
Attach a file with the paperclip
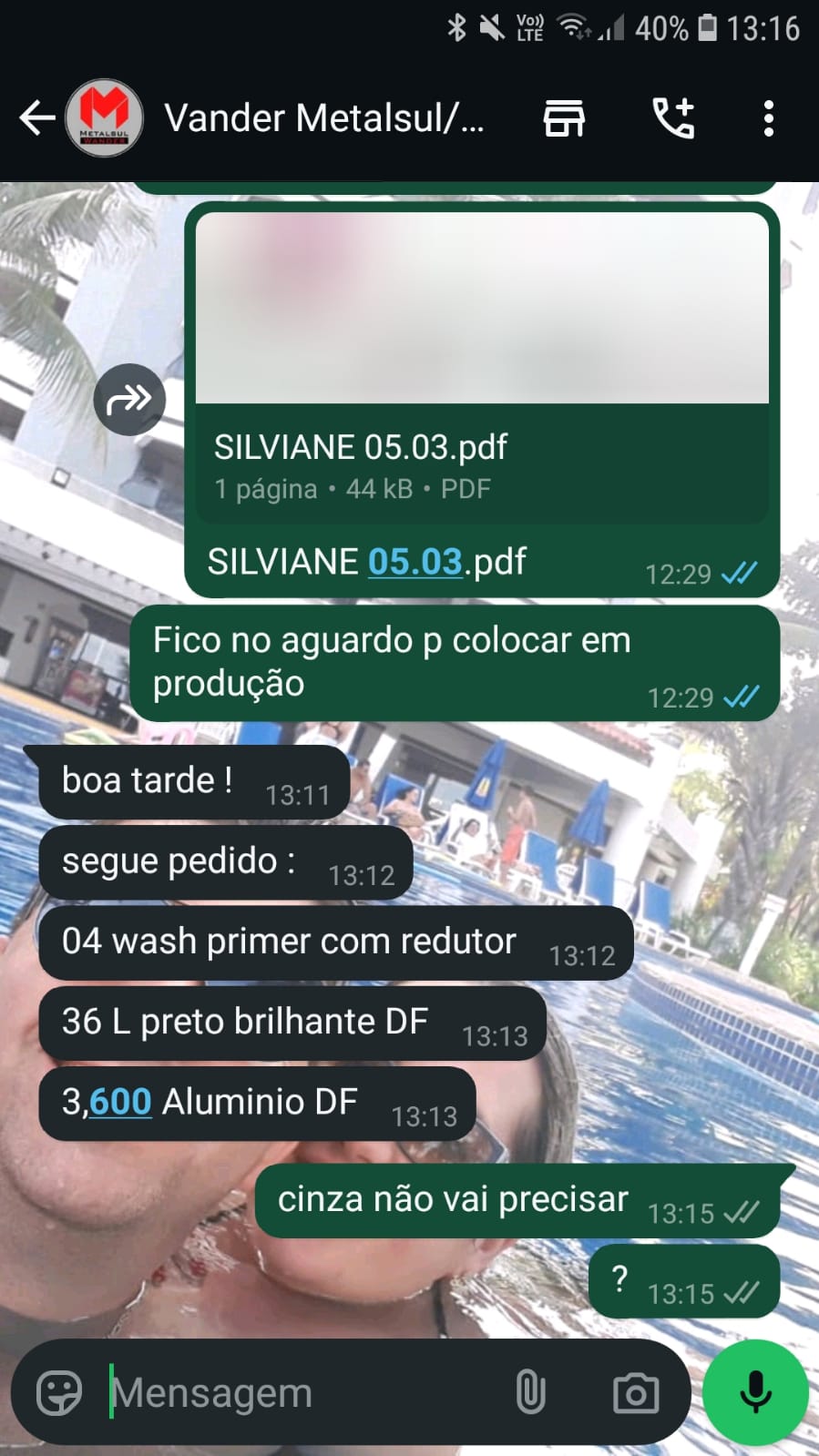coord(530,1392)
